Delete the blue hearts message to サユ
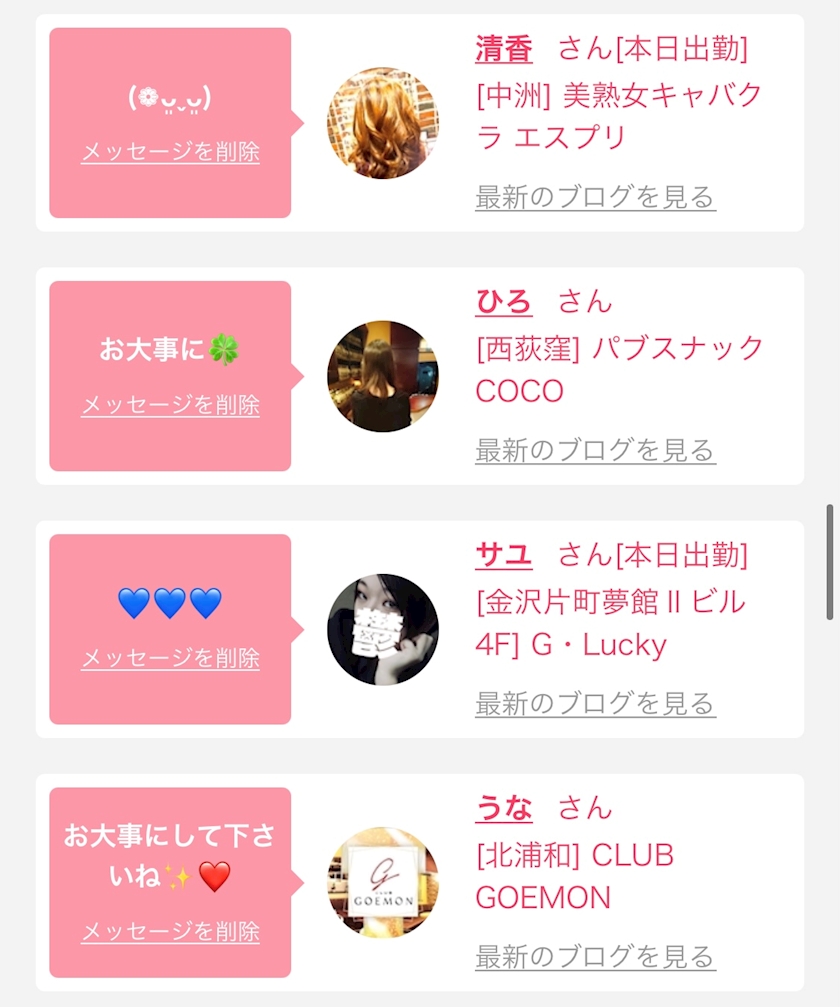 170,658
